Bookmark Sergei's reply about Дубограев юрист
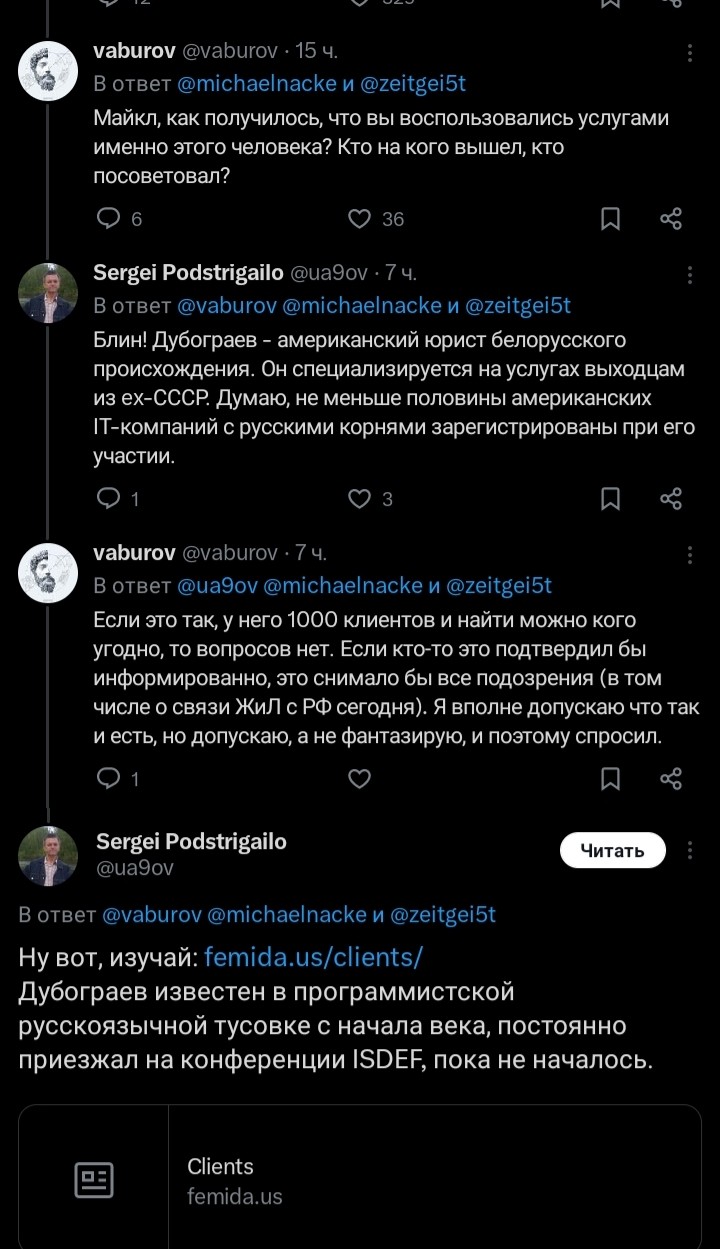 [x=610, y=498]
